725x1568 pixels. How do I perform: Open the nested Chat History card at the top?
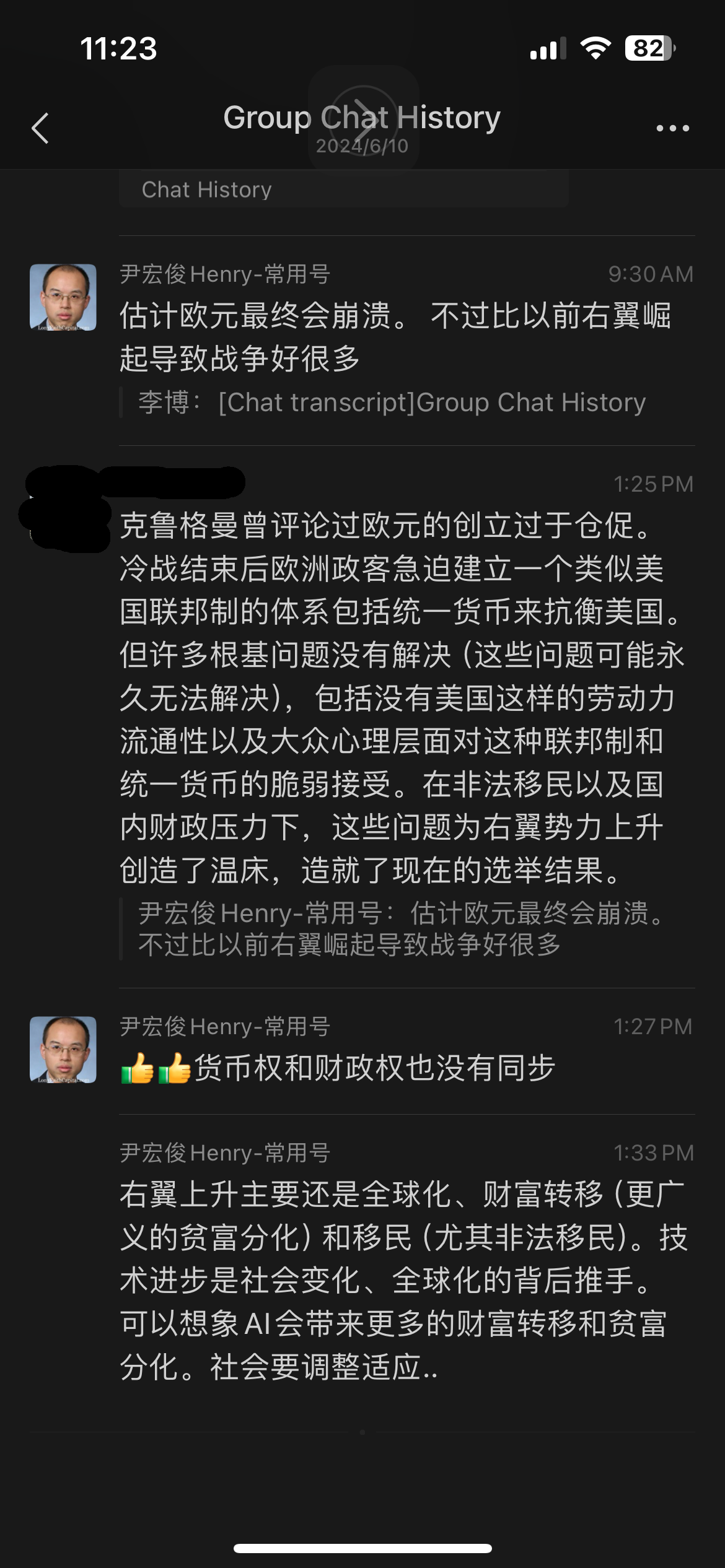[344, 189]
